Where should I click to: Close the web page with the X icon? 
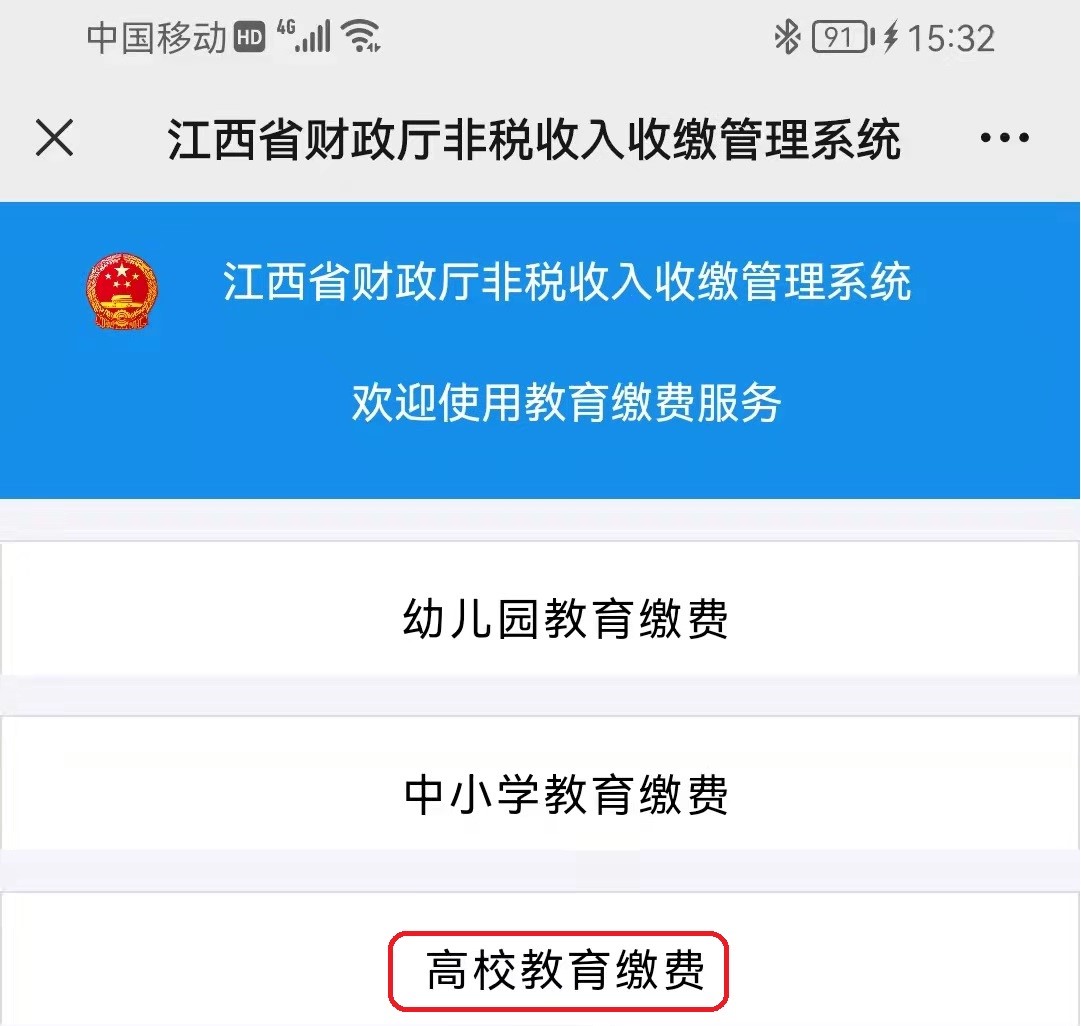[55, 138]
